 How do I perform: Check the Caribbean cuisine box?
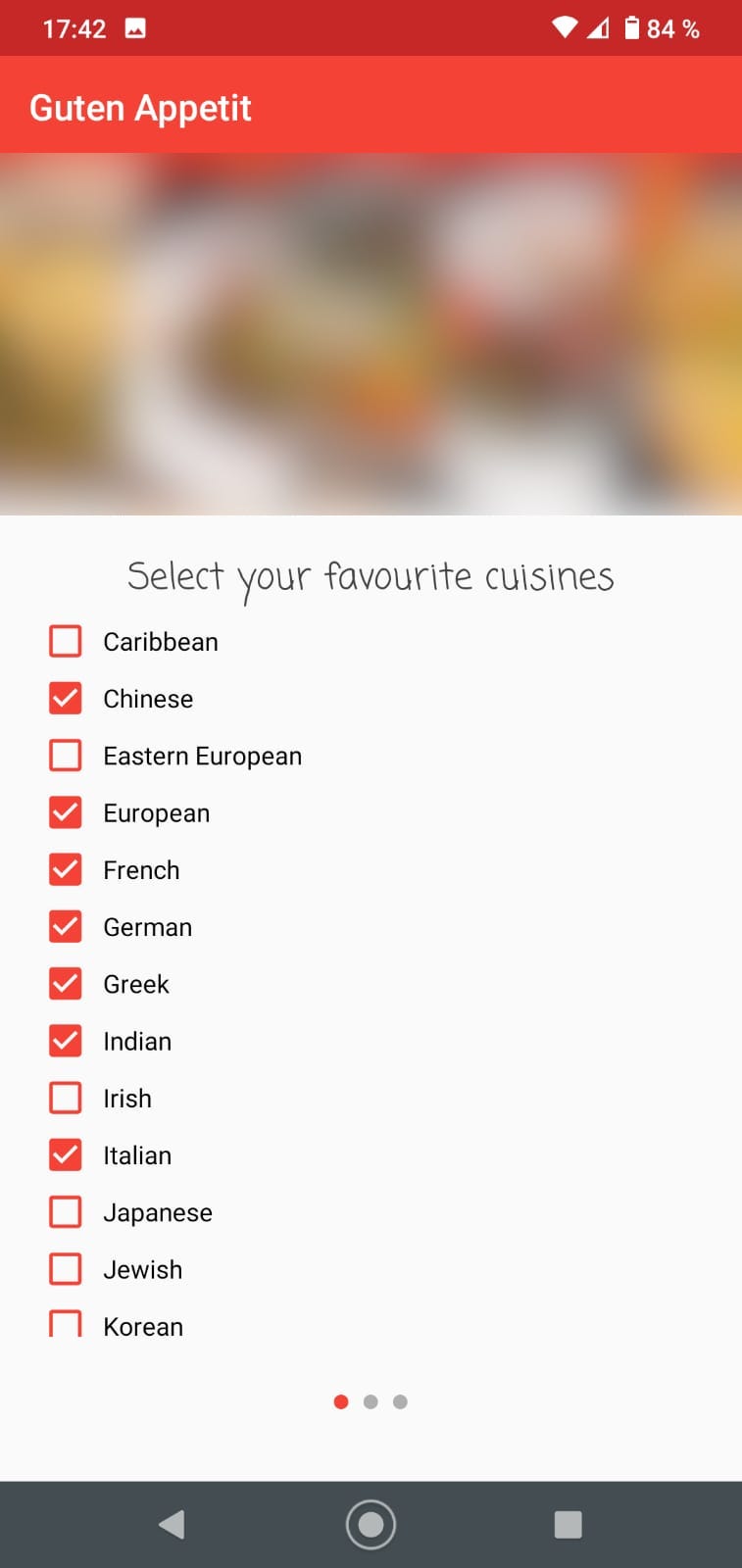coord(66,642)
